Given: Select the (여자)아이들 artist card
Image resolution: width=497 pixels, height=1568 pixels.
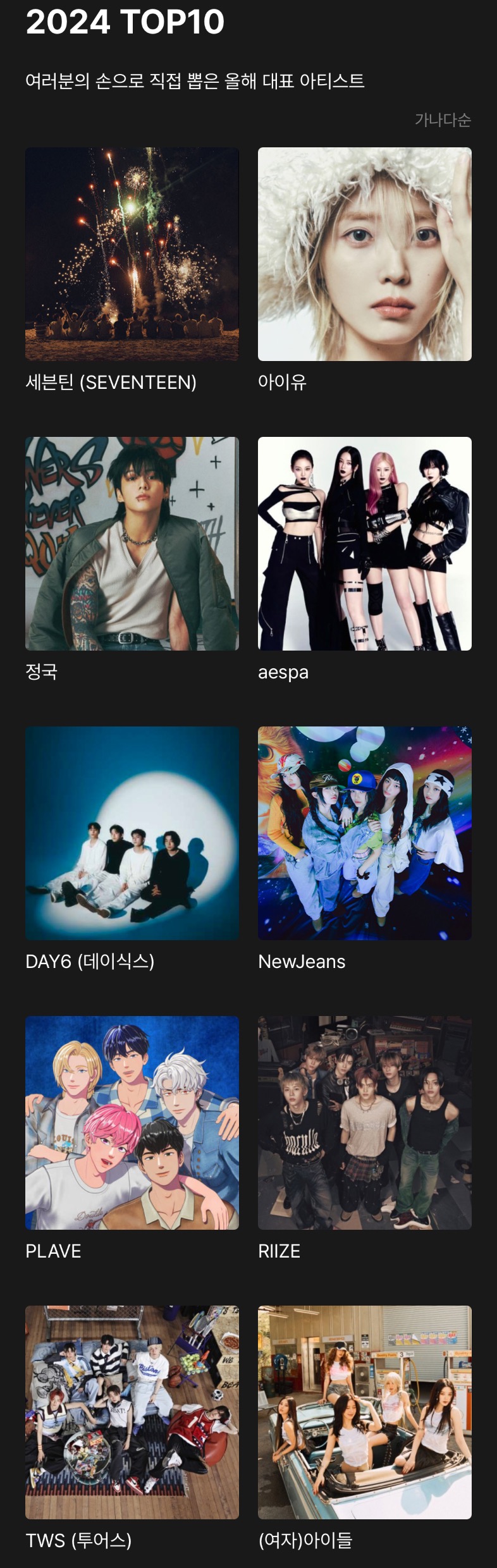Looking at the screenshot, I should pyautogui.click(x=365, y=1412).
